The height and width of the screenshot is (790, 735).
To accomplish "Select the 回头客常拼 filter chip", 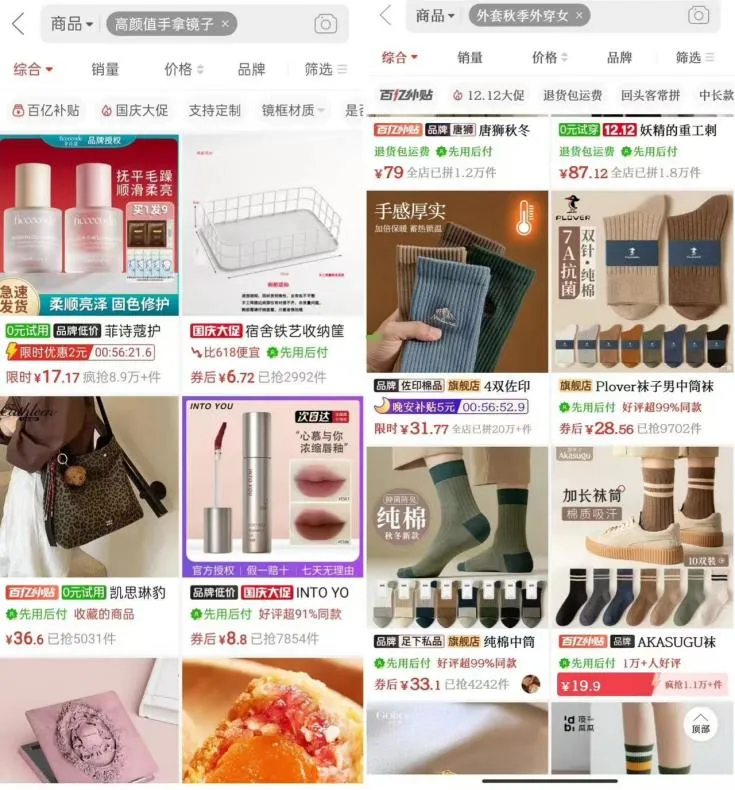I will point(649,95).
